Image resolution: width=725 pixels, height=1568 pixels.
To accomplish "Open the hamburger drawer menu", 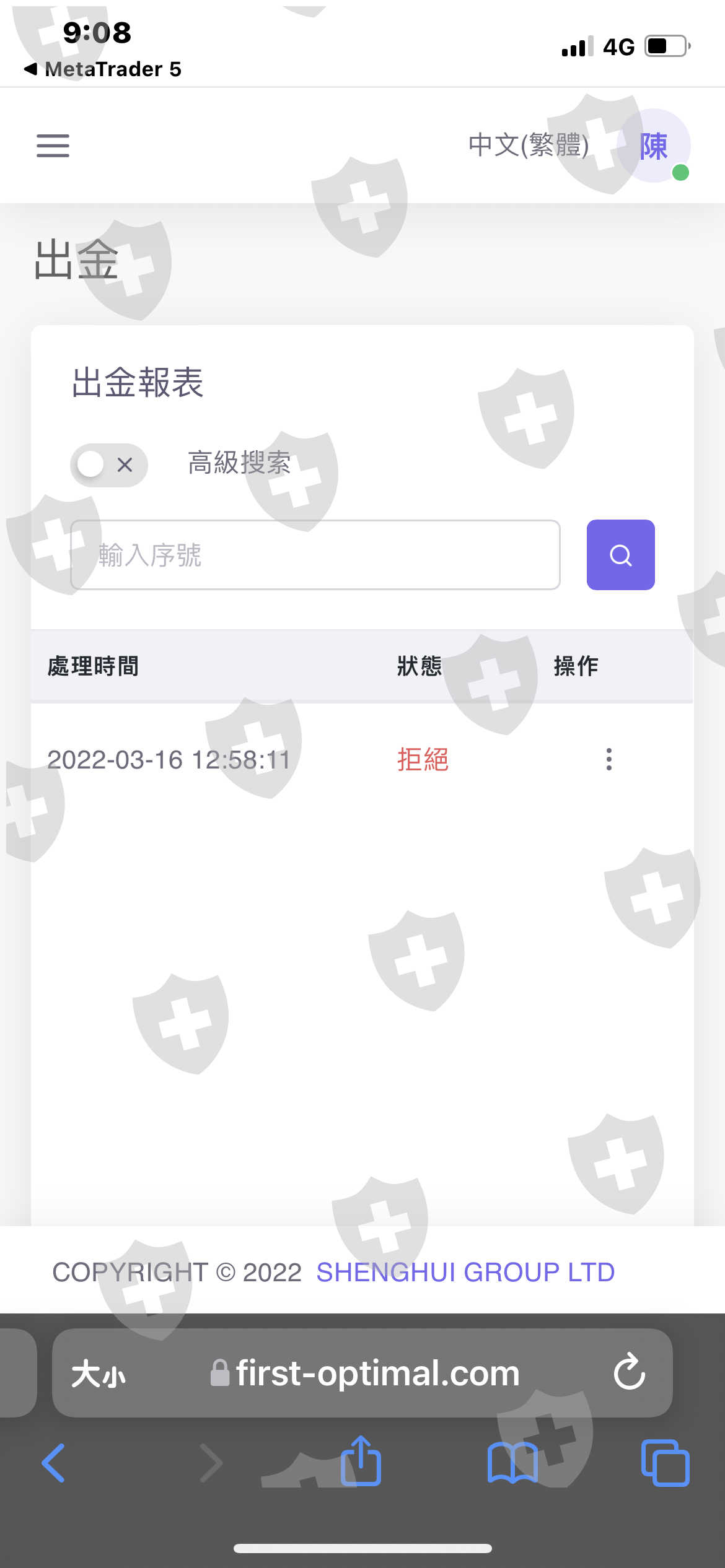I will point(53,146).
